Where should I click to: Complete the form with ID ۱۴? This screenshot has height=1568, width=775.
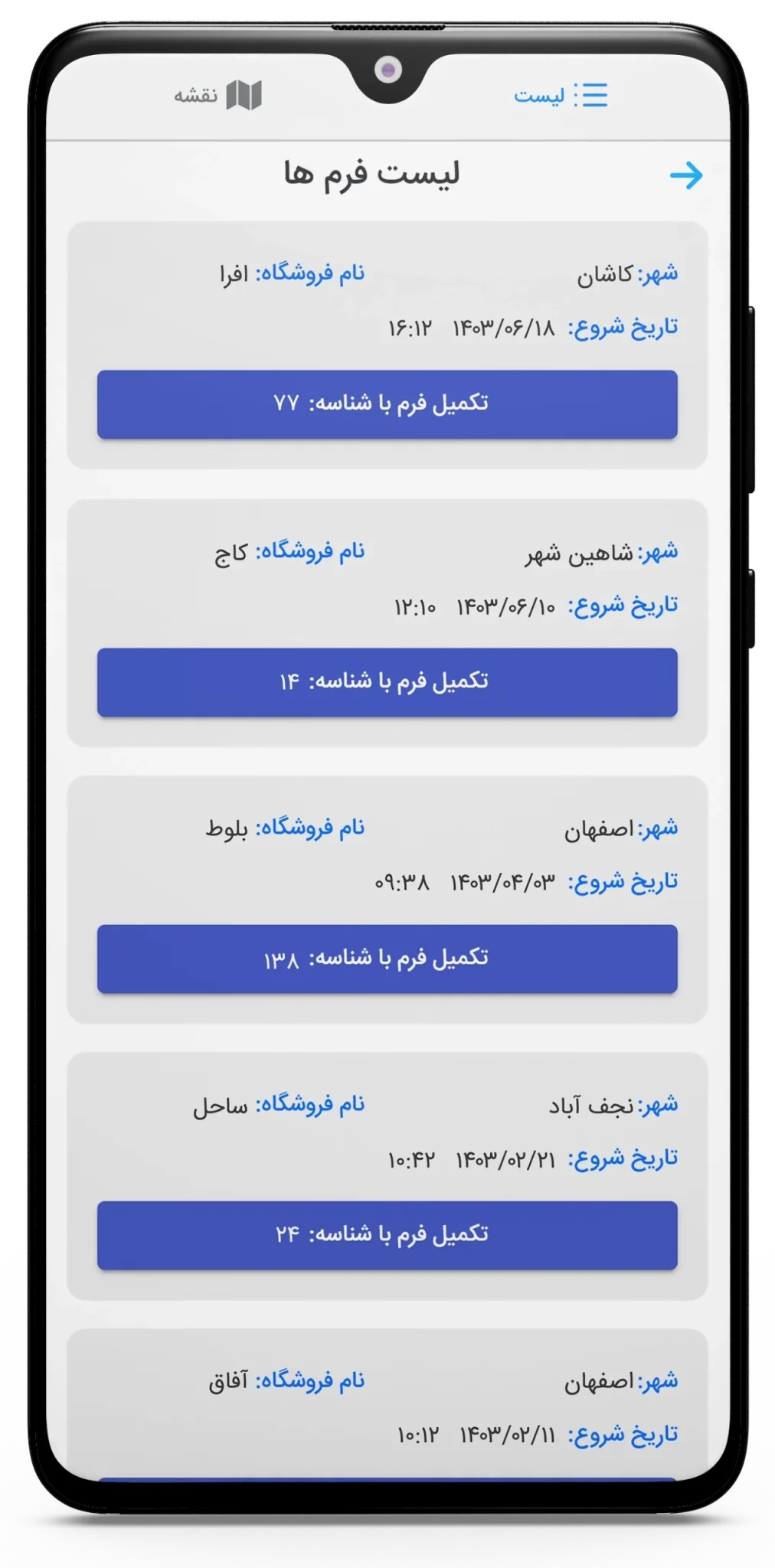387,682
